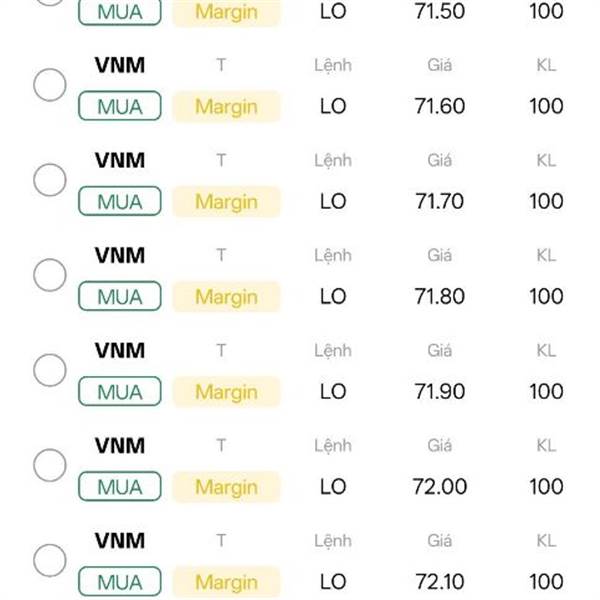
Task: Mark the VNM order at price 71.80
Action: (x=50, y=275)
